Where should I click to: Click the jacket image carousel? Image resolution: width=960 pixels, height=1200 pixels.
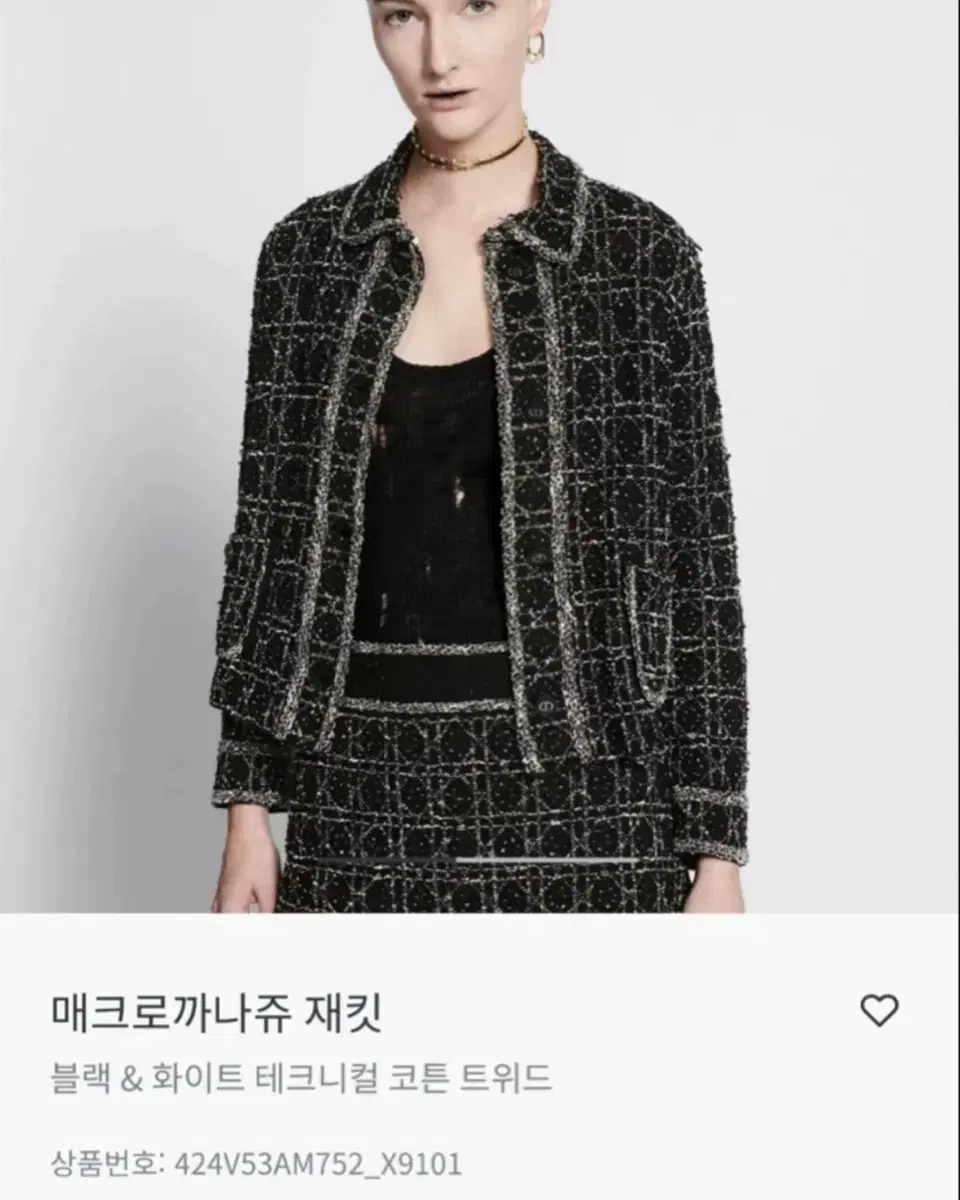click(480, 450)
